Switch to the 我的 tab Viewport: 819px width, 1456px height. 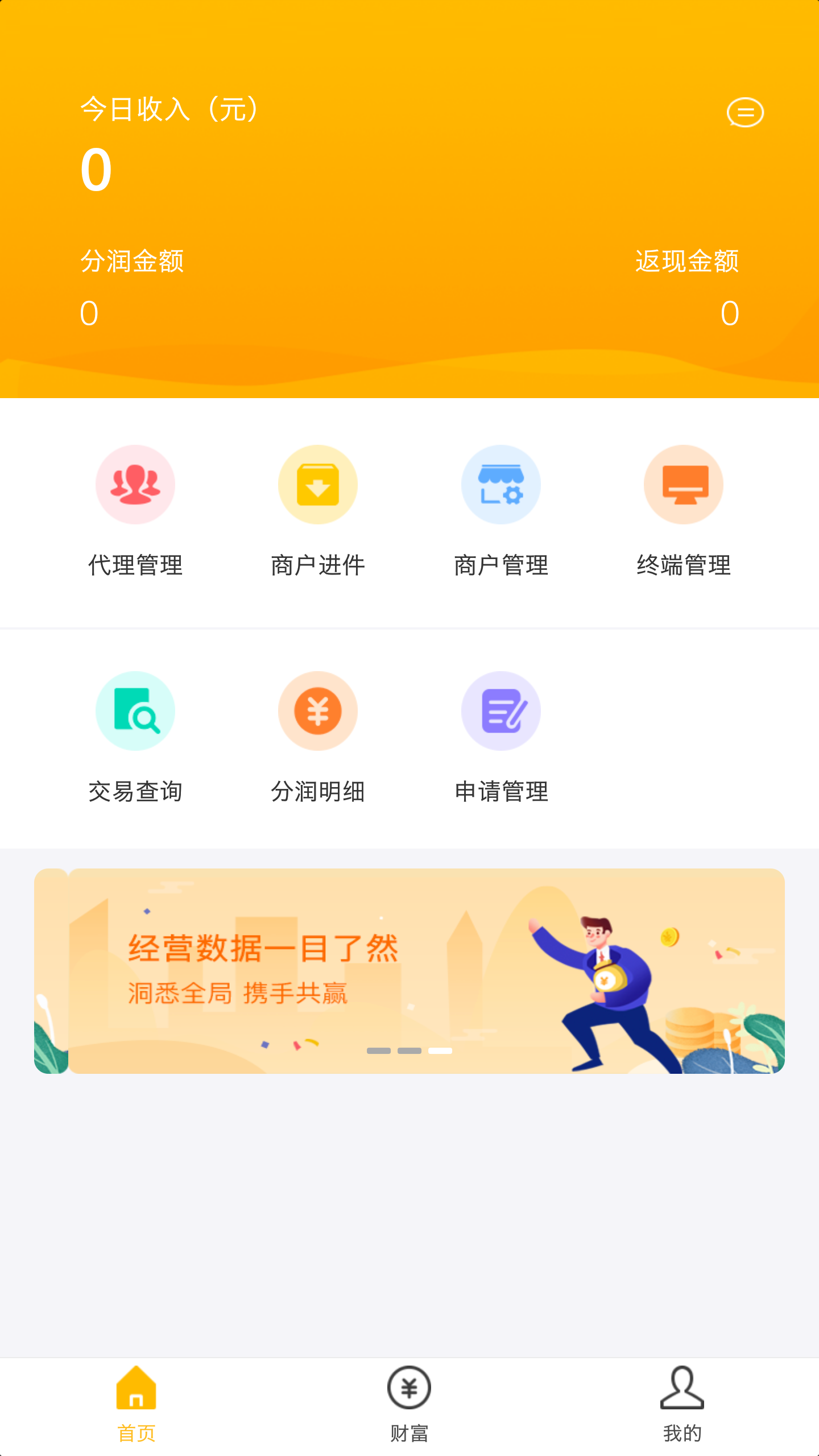(682, 1405)
